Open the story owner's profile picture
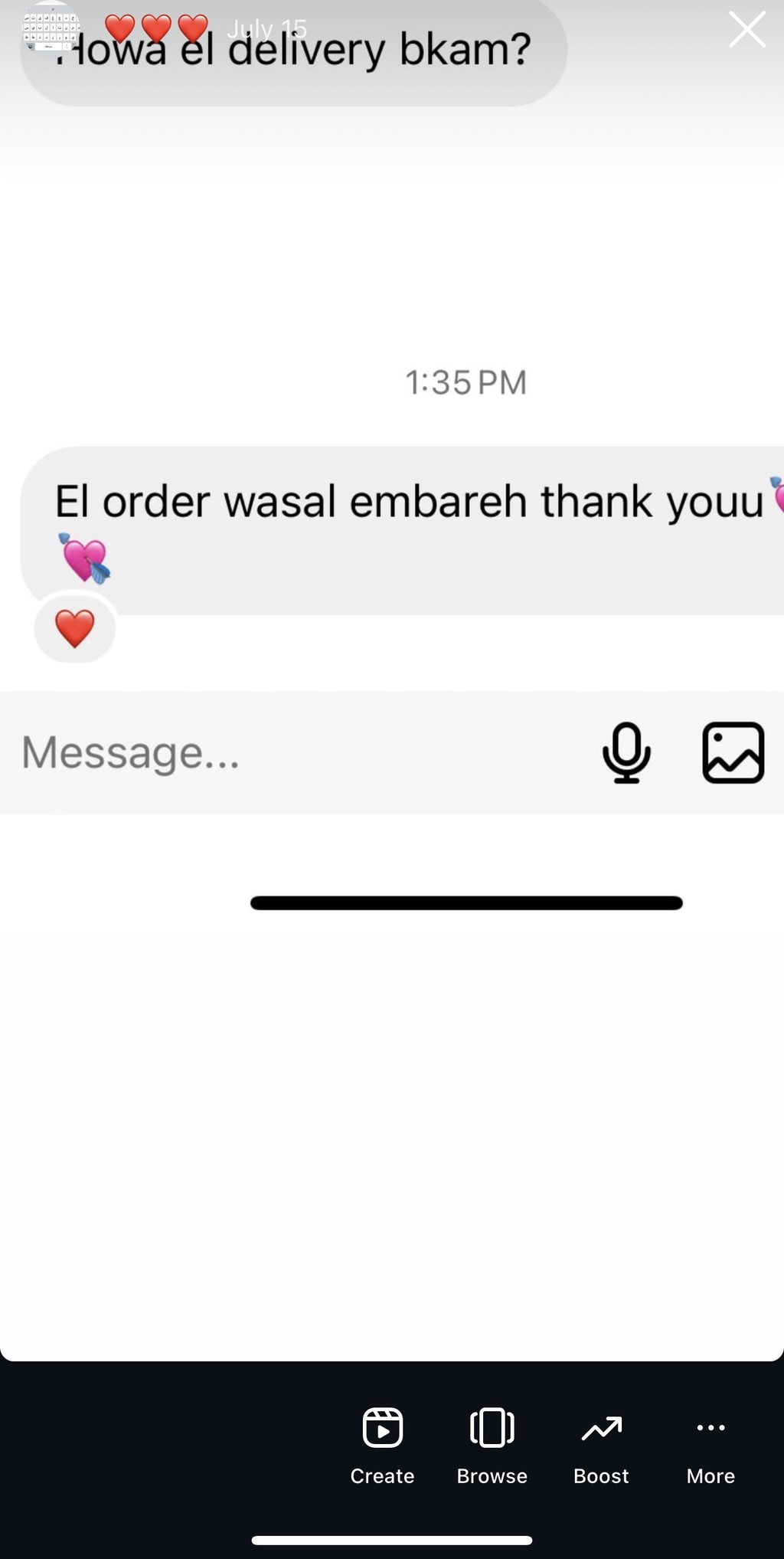784x1559 pixels. tap(51, 30)
